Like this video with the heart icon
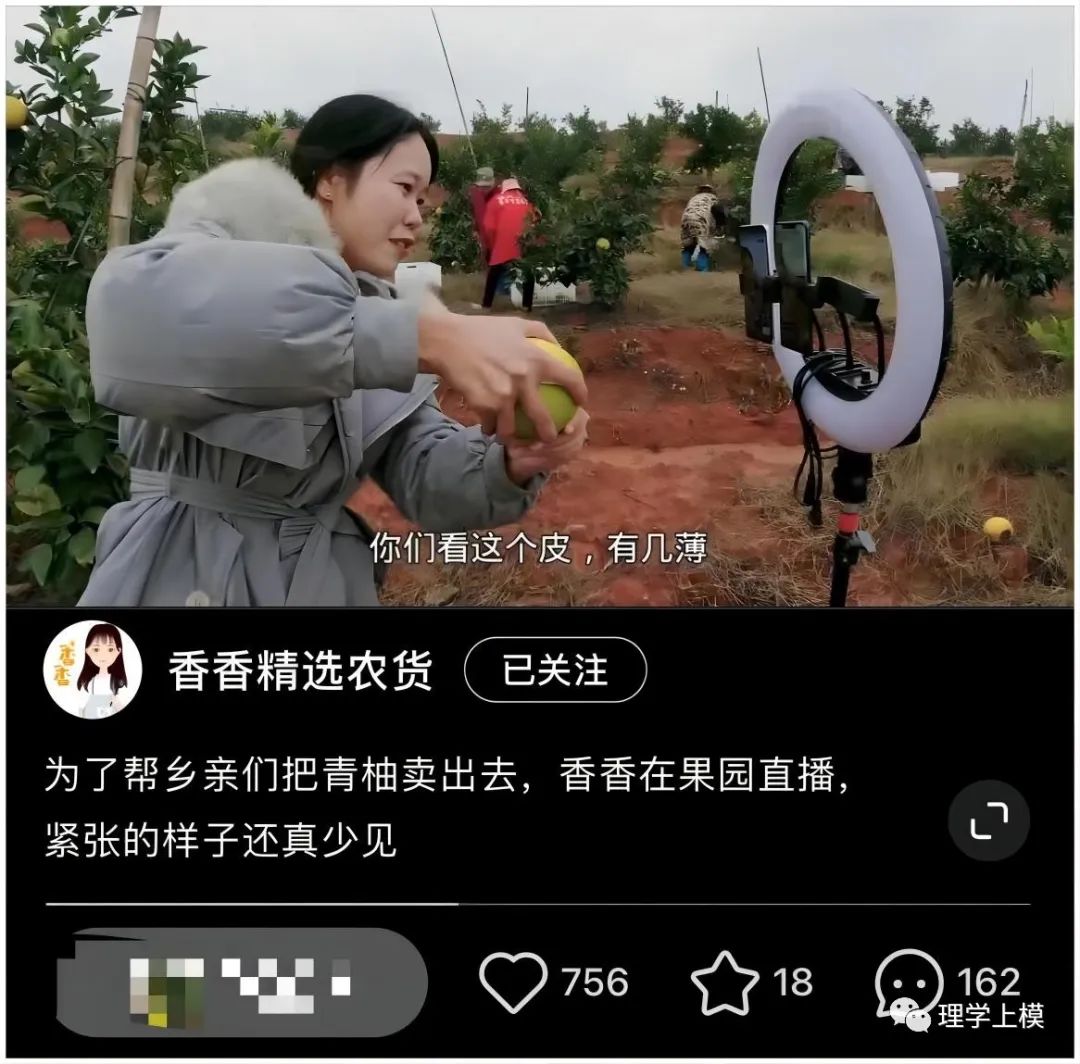 pyautogui.click(x=513, y=982)
